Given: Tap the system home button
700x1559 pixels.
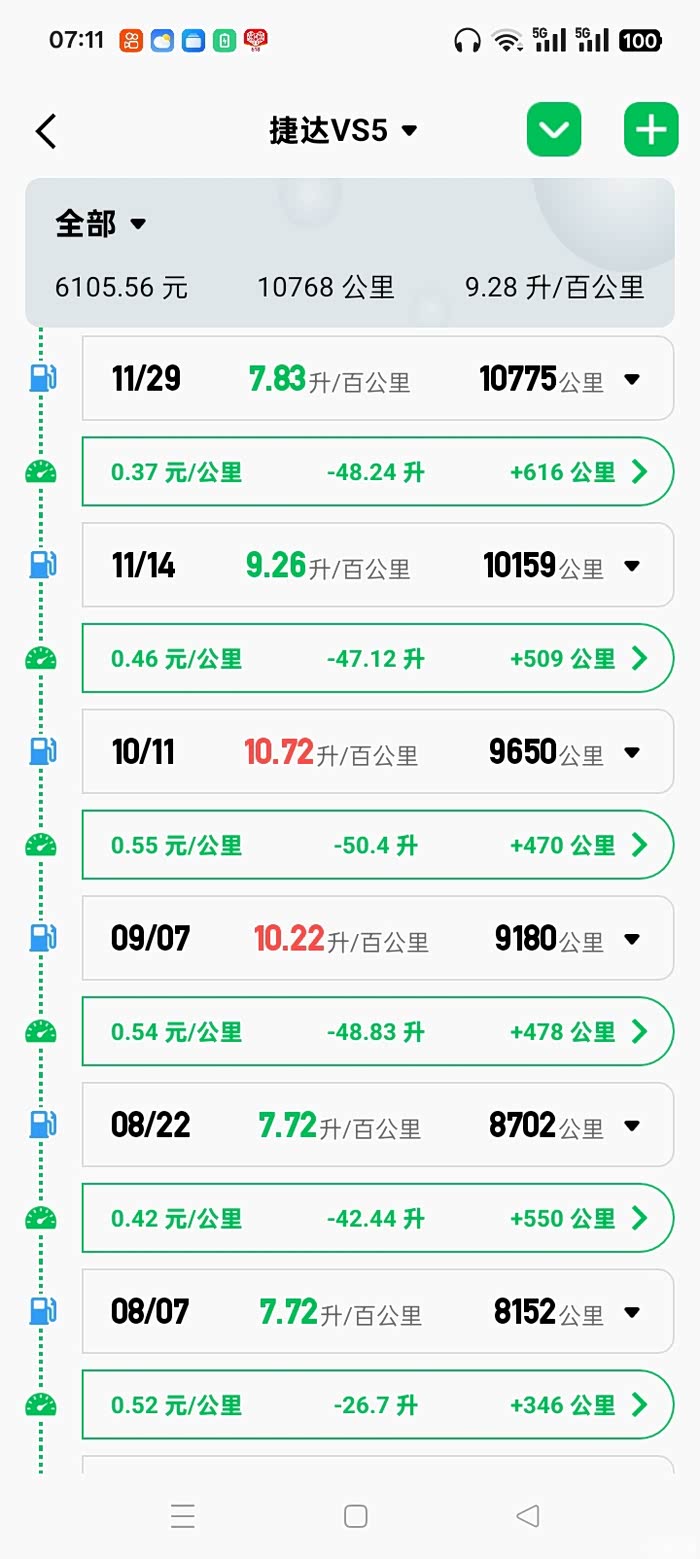Looking at the screenshot, I should (x=355, y=1516).
